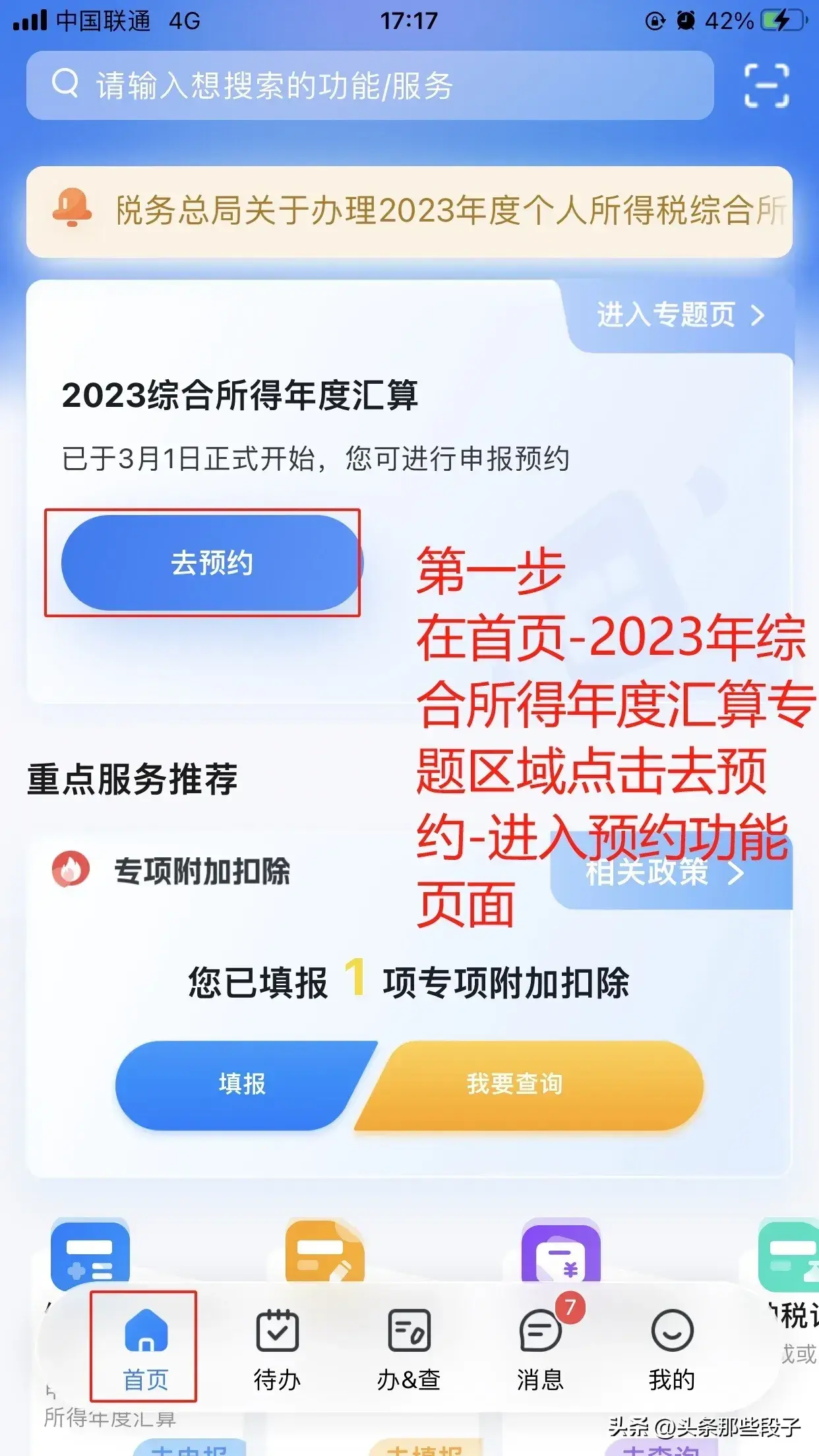Open the QR scan icon
This screenshot has height=1456, width=819.
click(766, 86)
